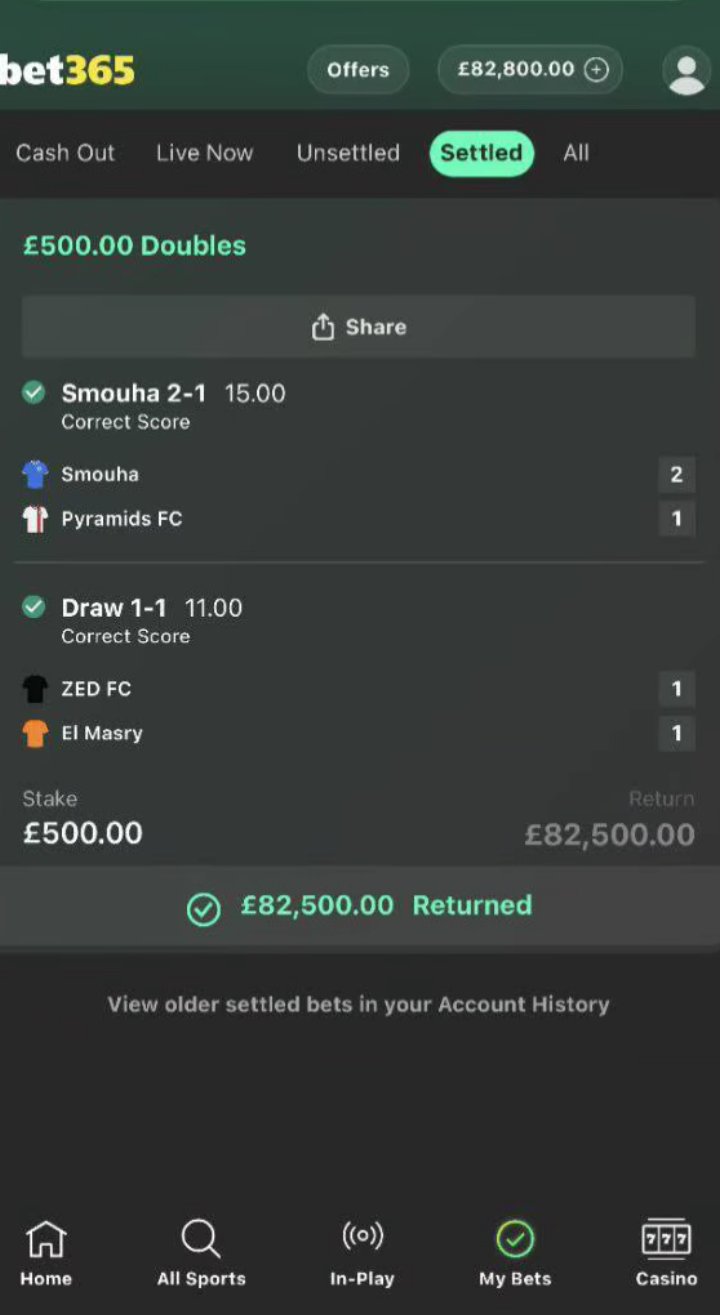Screen dimensions: 720x1315
Task: Open the Unsettled bets tab
Action: pyautogui.click(x=347, y=153)
